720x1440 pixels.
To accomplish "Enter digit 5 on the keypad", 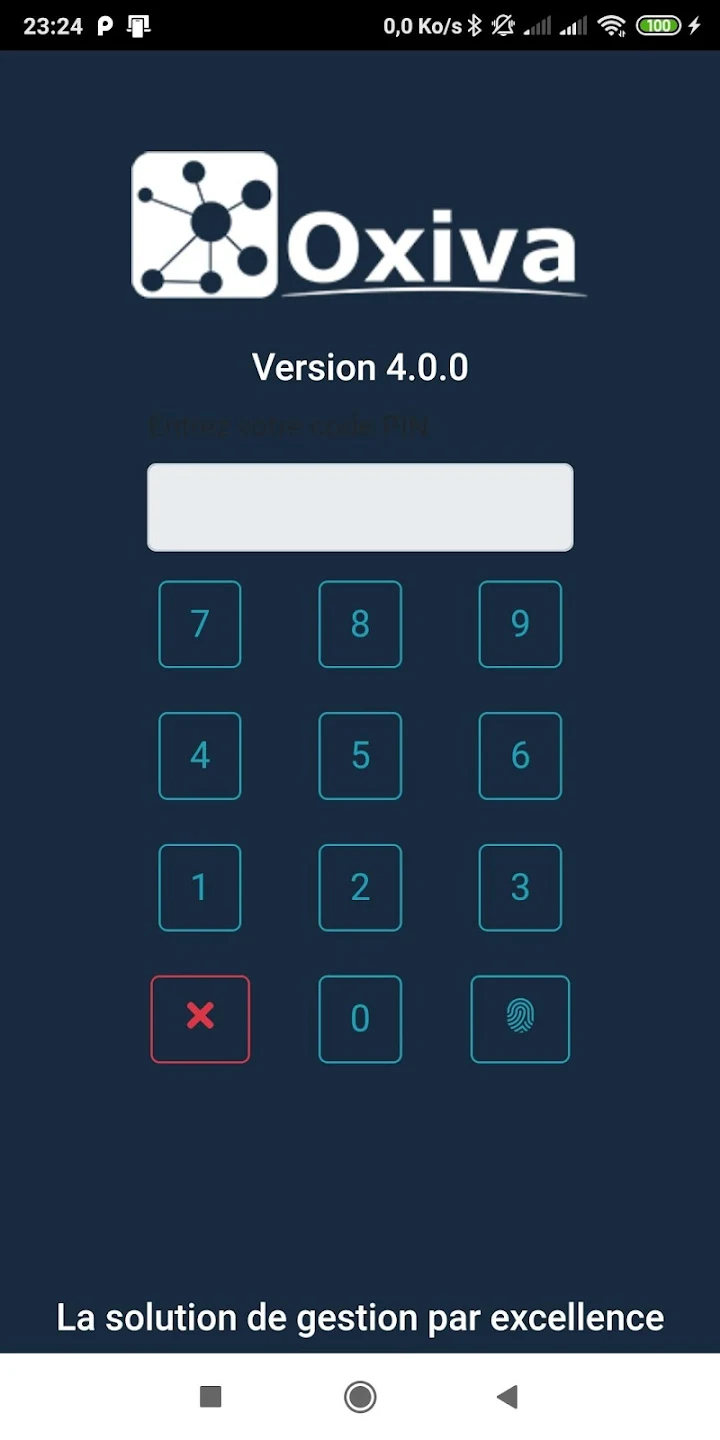I will [360, 756].
